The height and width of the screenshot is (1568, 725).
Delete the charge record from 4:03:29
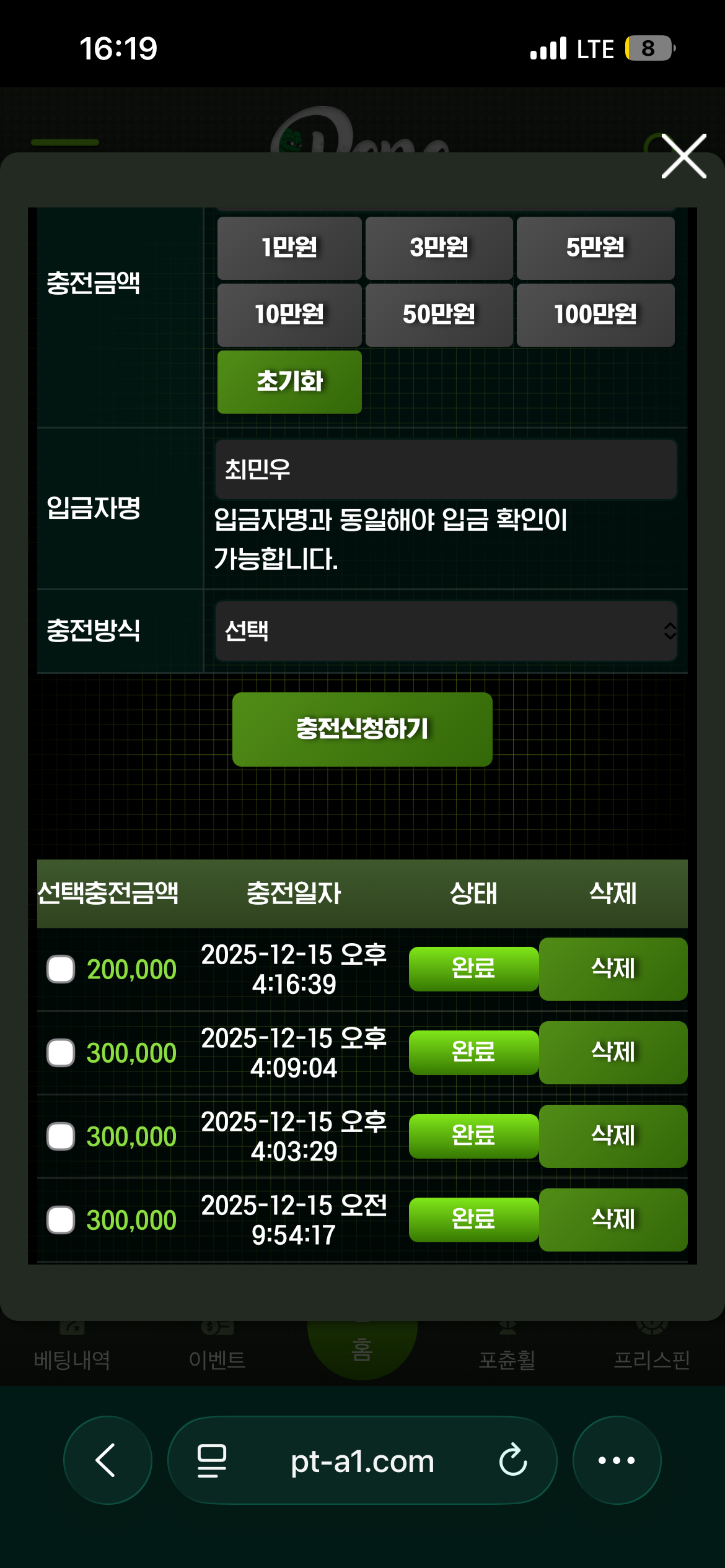(x=612, y=1136)
